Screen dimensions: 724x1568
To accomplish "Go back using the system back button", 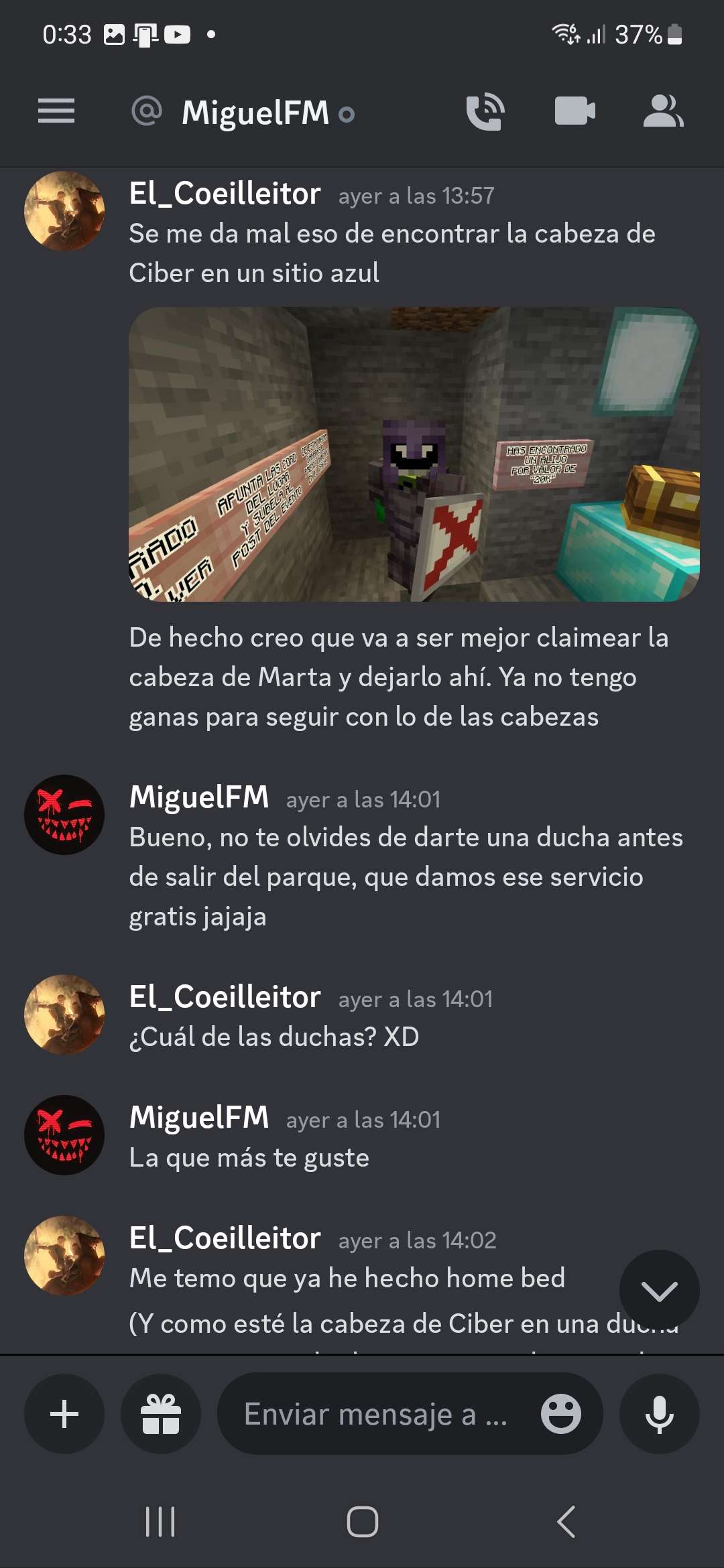I will coord(566,1521).
